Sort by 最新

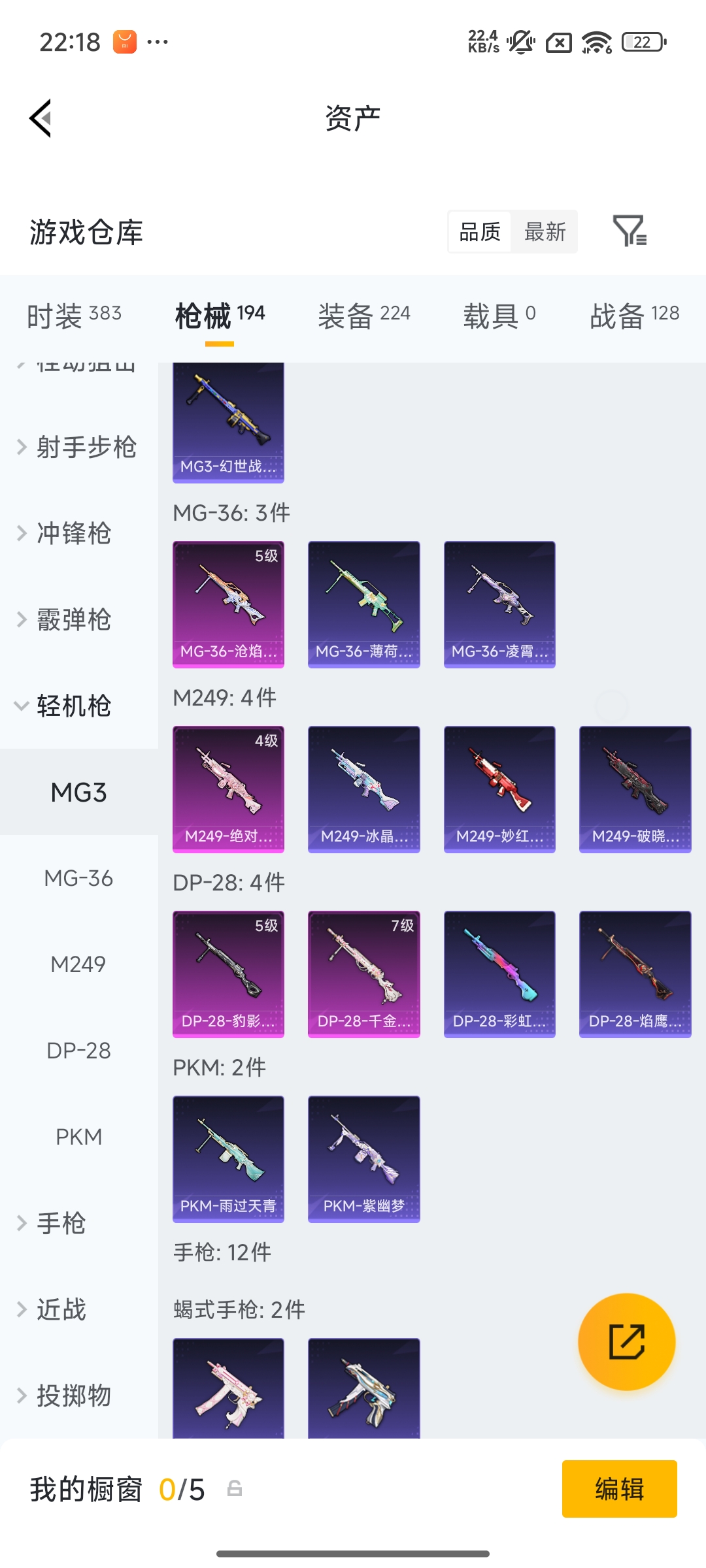pos(545,231)
